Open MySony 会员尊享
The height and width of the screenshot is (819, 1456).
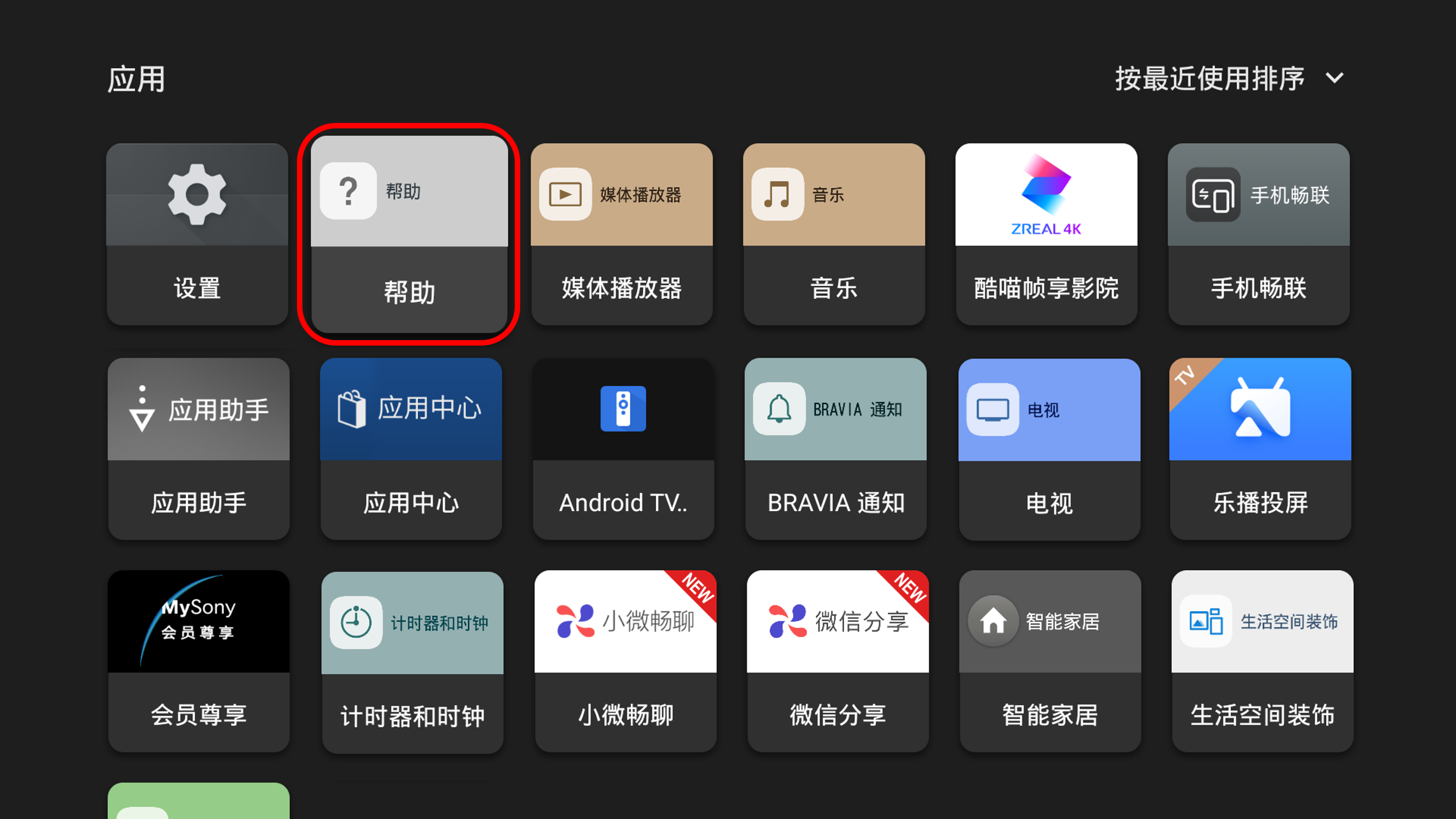tap(198, 661)
